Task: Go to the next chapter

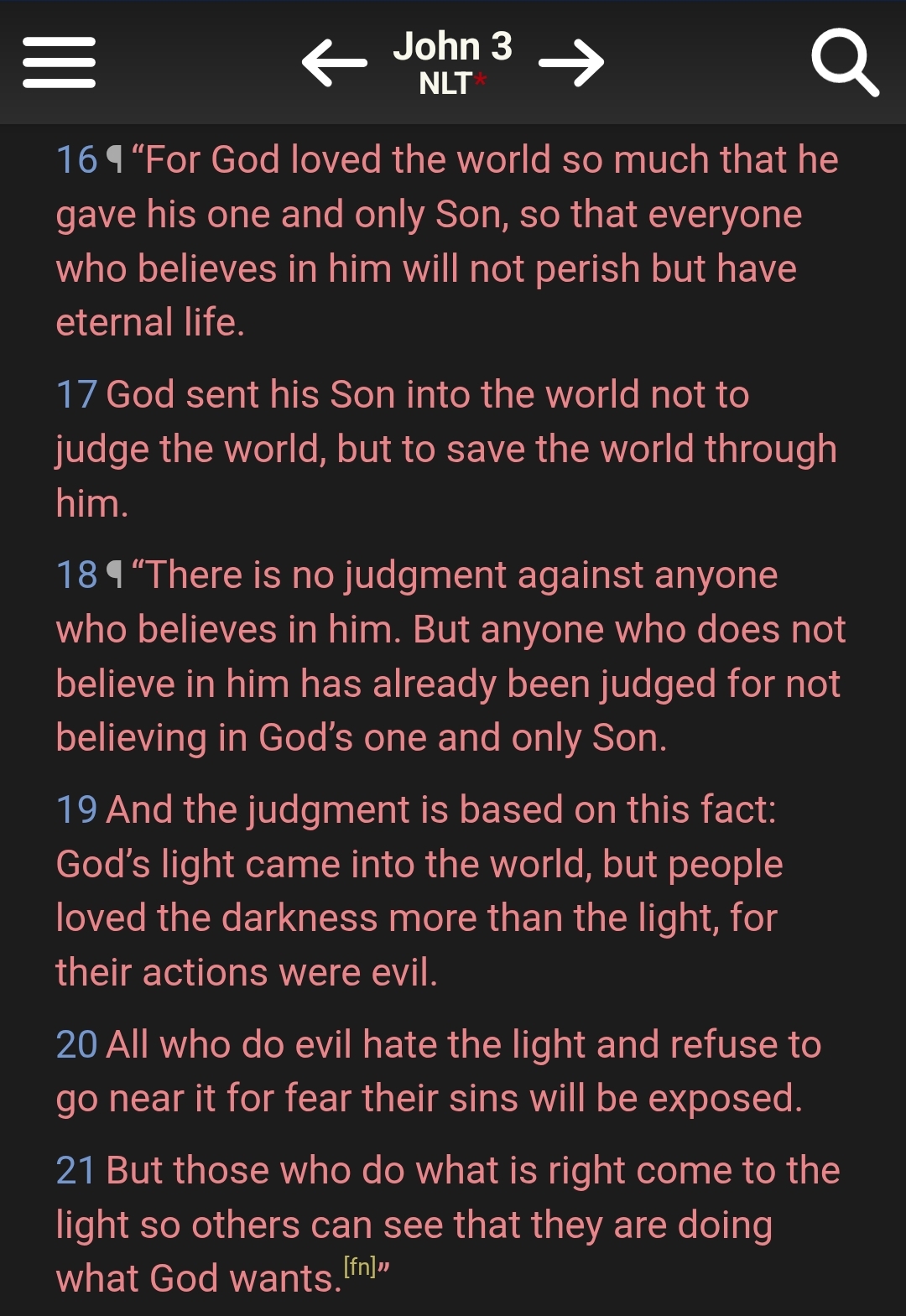Action: (571, 62)
